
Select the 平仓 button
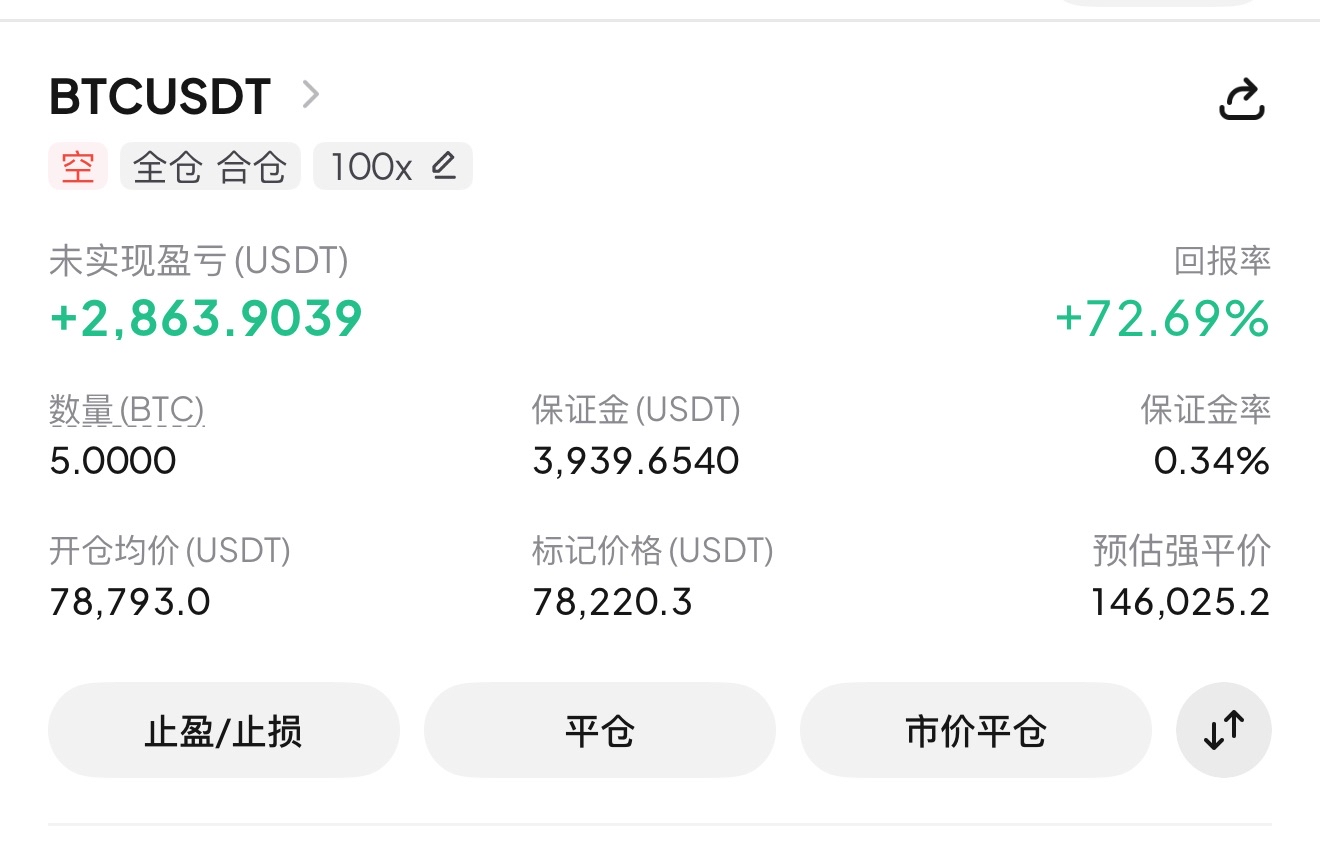pyautogui.click(x=599, y=731)
